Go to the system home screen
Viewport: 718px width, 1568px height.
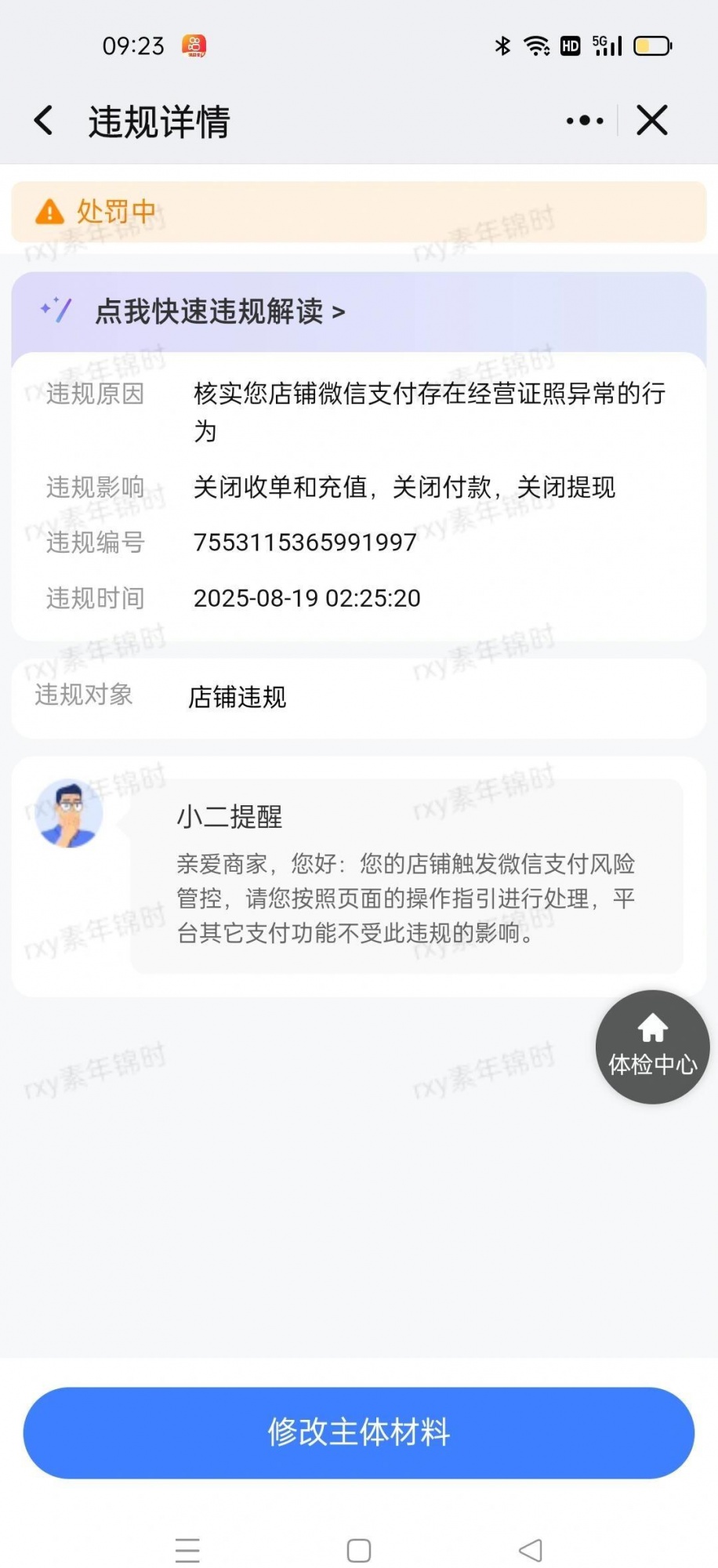pyautogui.click(x=359, y=1549)
